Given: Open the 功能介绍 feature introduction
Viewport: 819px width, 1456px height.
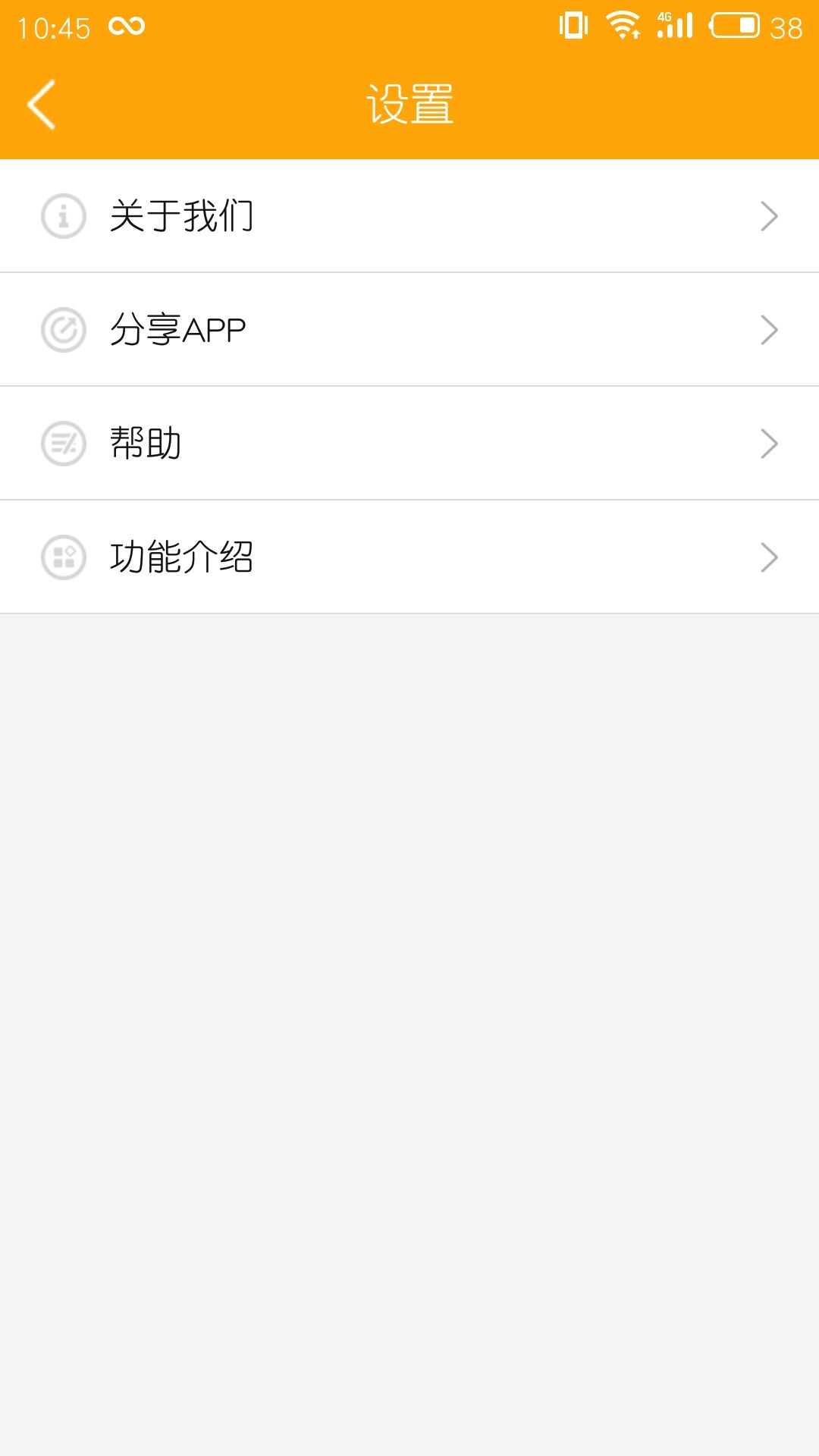Looking at the screenshot, I should pyautogui.click(x=182, y=557).
